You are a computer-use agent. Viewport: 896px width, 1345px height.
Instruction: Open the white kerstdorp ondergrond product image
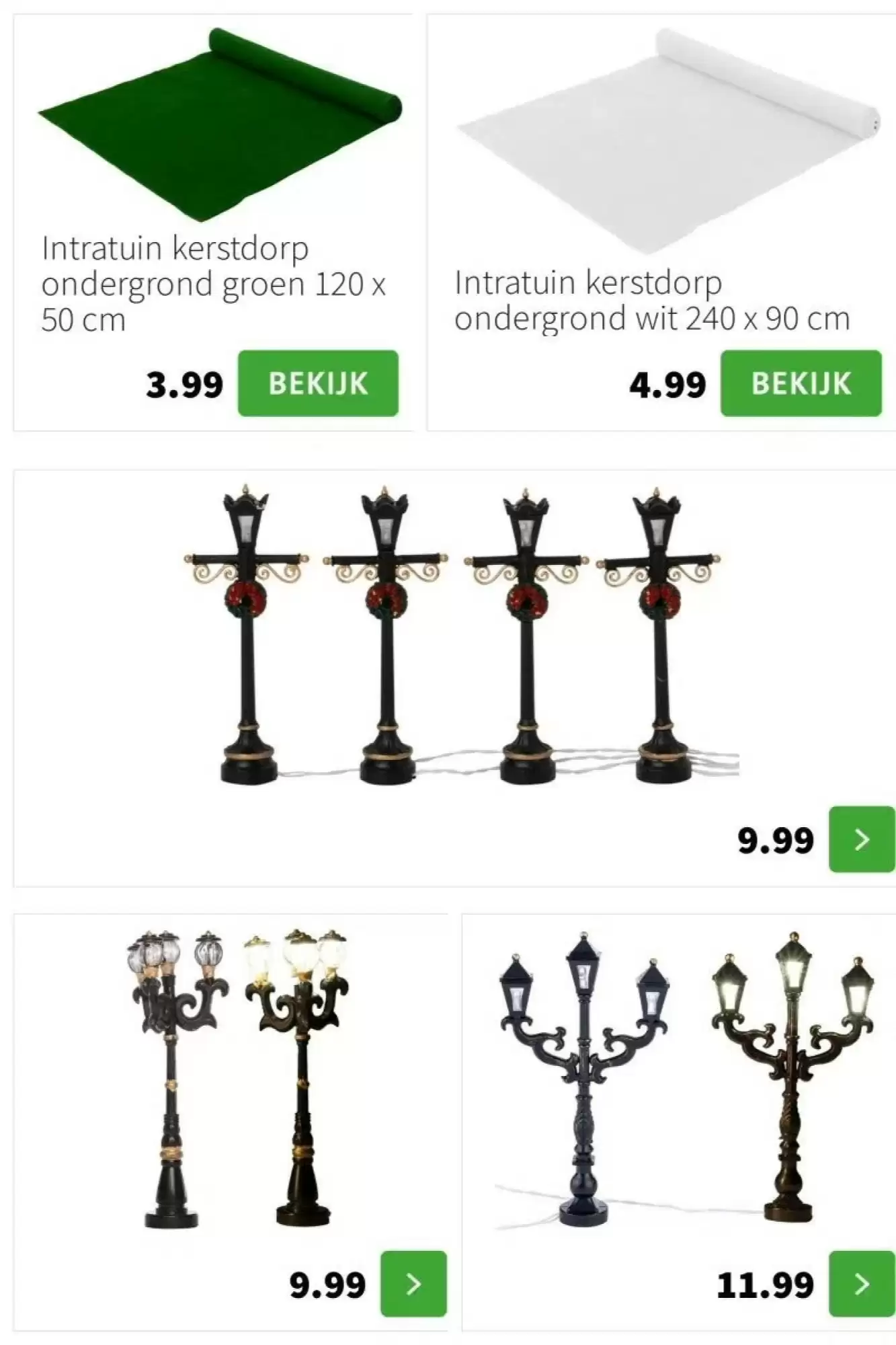tap(667, 141)
